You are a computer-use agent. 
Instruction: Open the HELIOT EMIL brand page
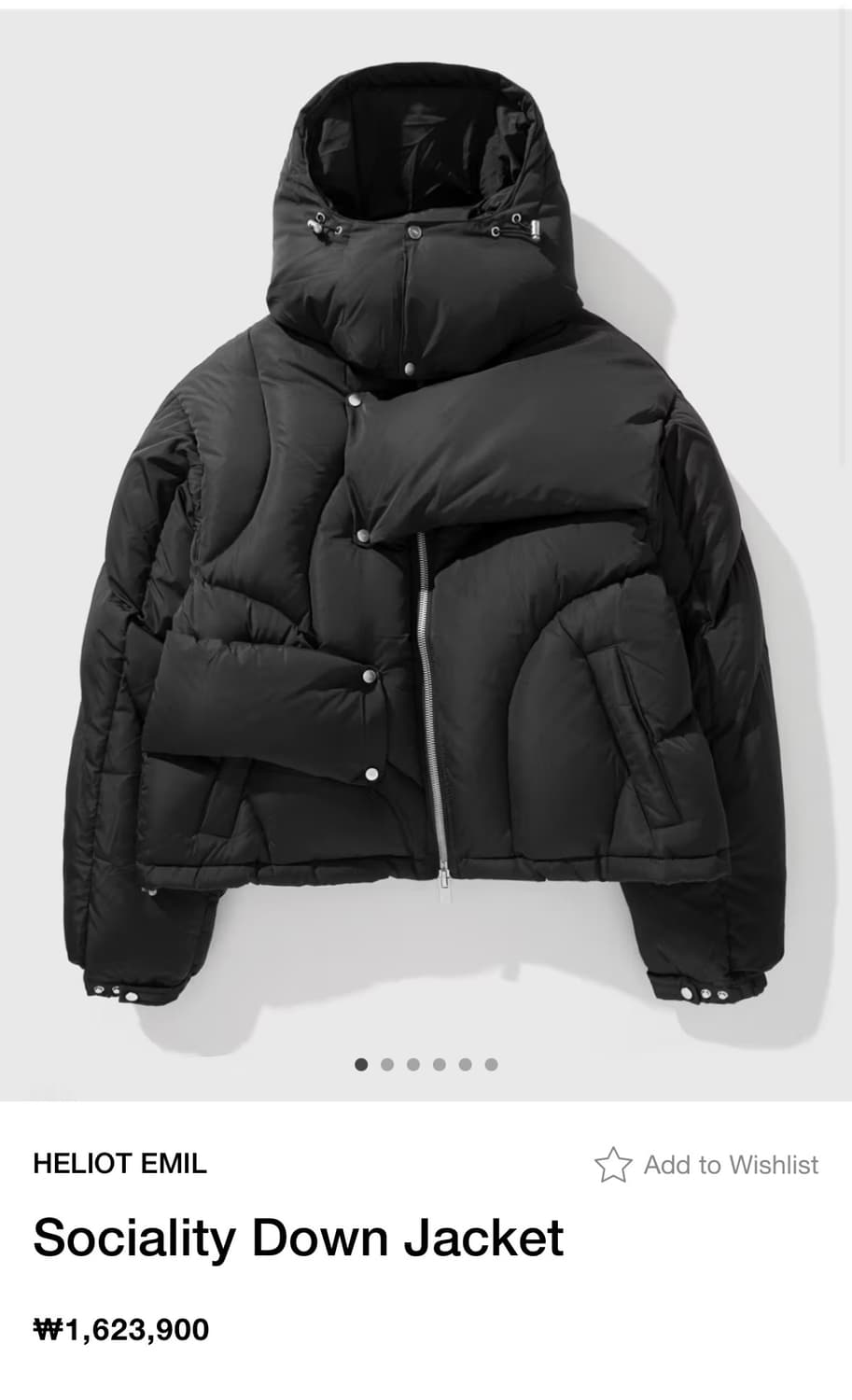[x=119, y=1163]
